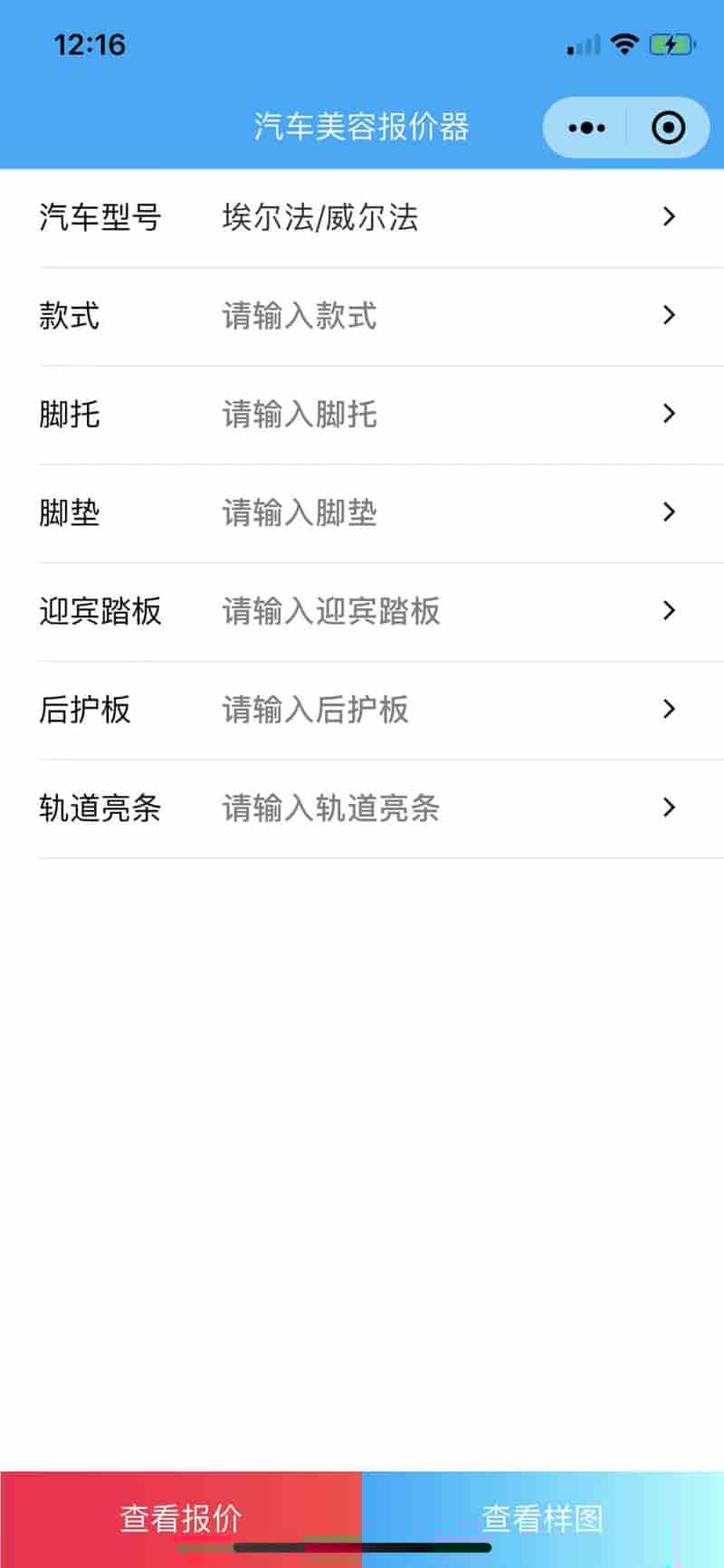
Task: Tap the 查看样图 button
Action: click(x=543, y=1519)
